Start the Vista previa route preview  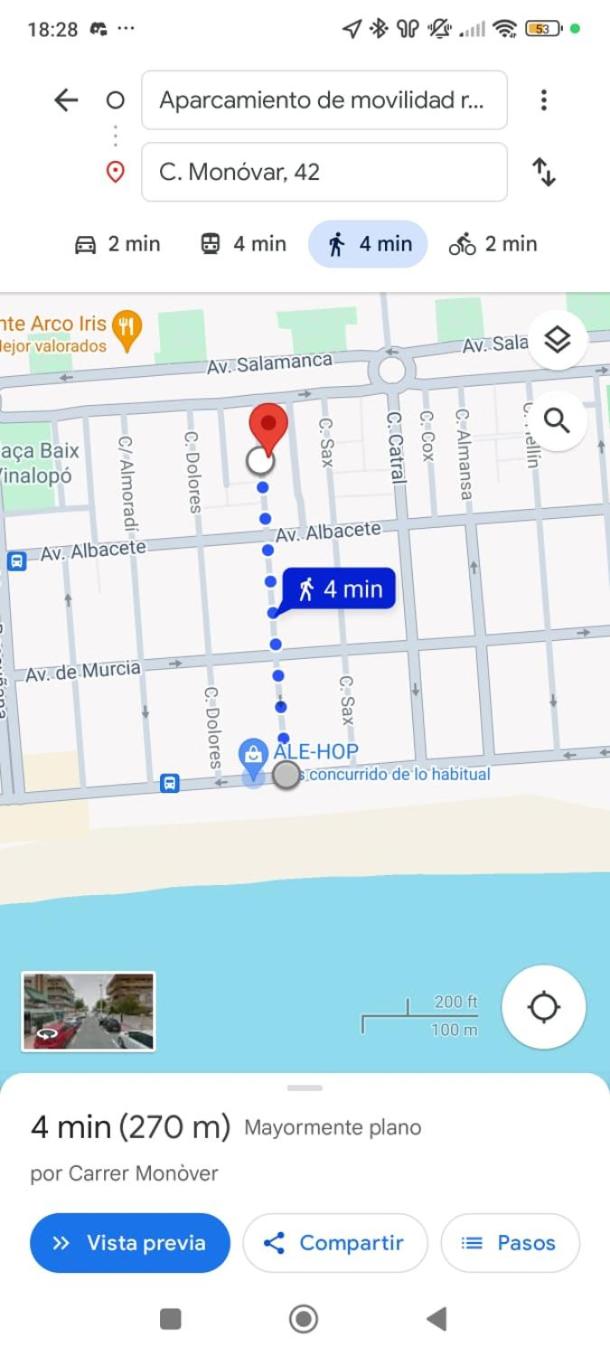click(x=130, y=1243)
